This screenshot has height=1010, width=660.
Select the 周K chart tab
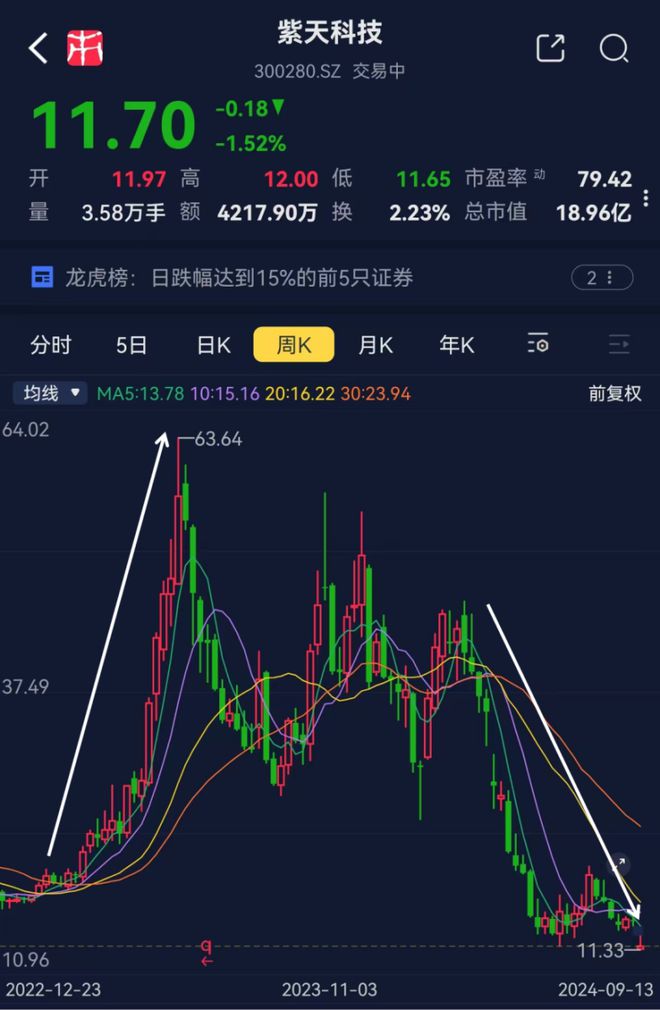point(294,345)
